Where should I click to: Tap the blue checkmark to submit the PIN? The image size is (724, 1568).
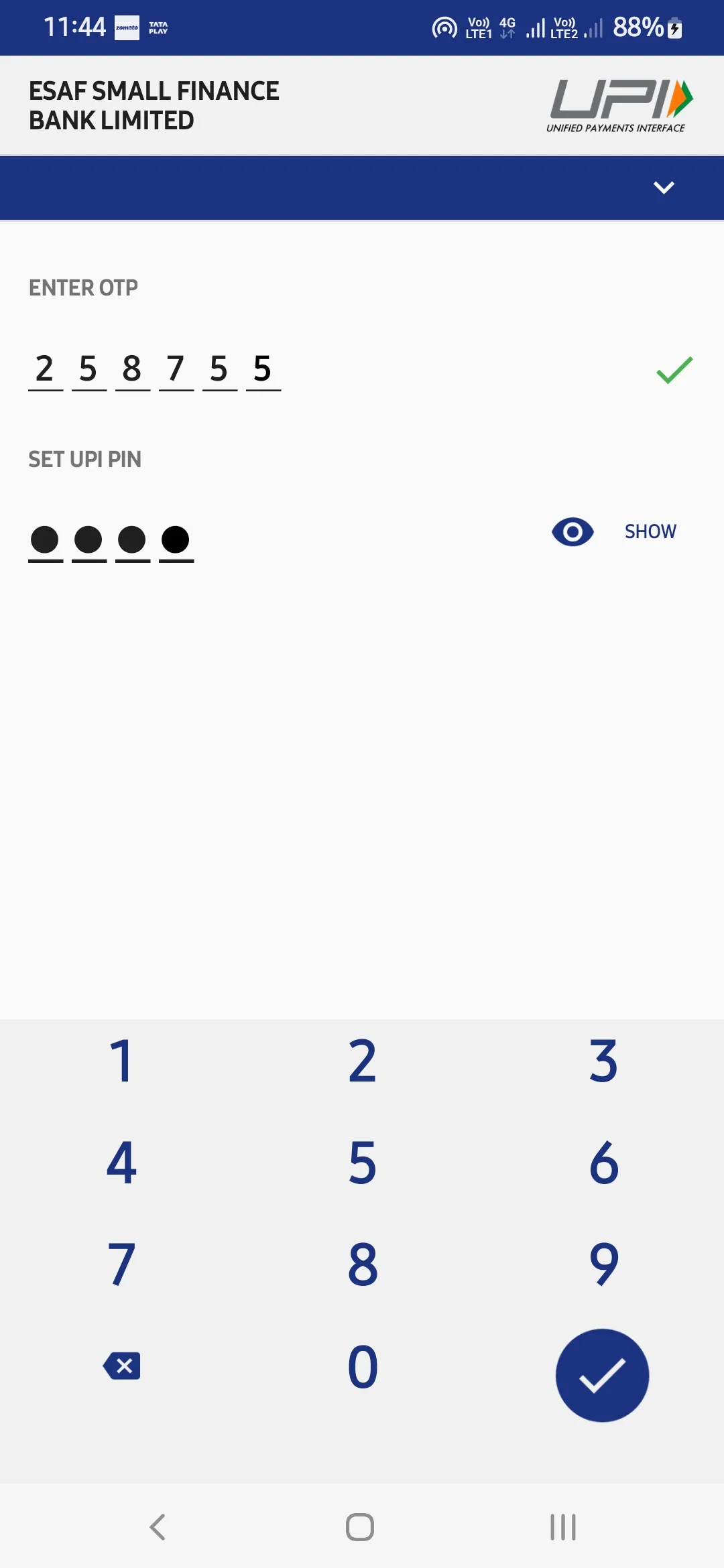tap(603, 1374)
